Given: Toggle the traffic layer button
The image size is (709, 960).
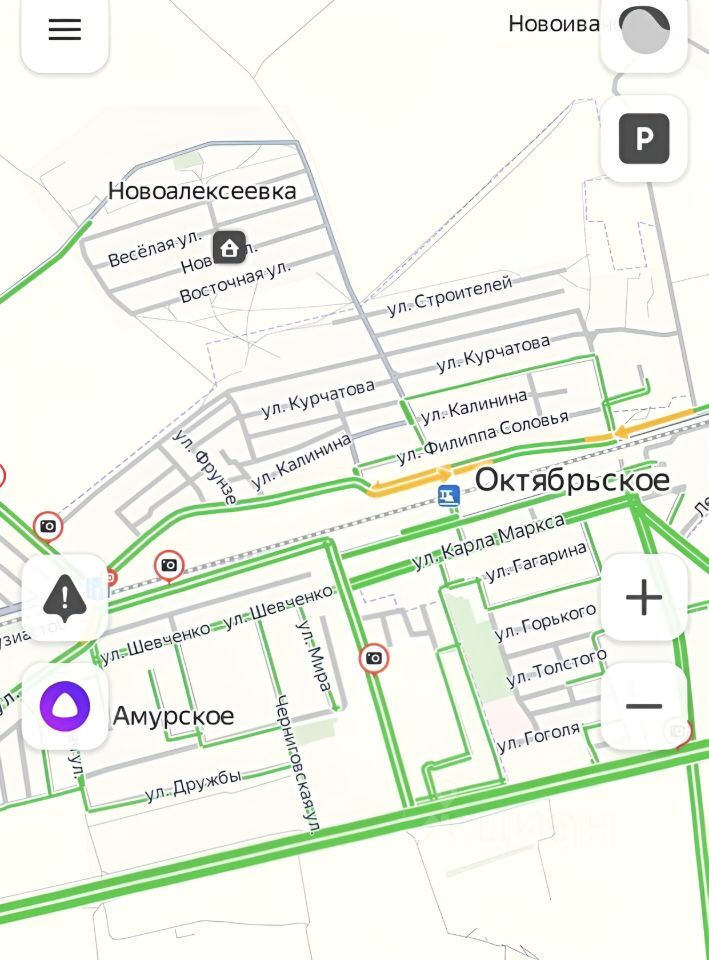Looking at the screenshot, I should click(x=644, y=30).
